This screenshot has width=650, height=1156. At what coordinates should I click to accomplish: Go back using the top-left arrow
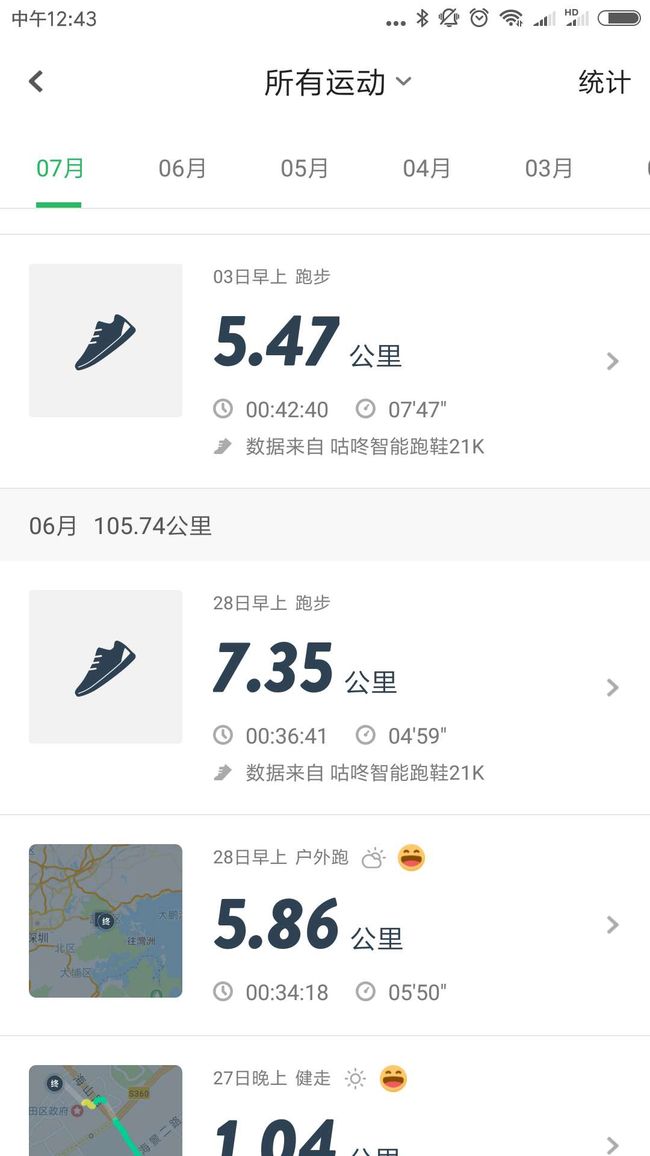coord(35,82)
